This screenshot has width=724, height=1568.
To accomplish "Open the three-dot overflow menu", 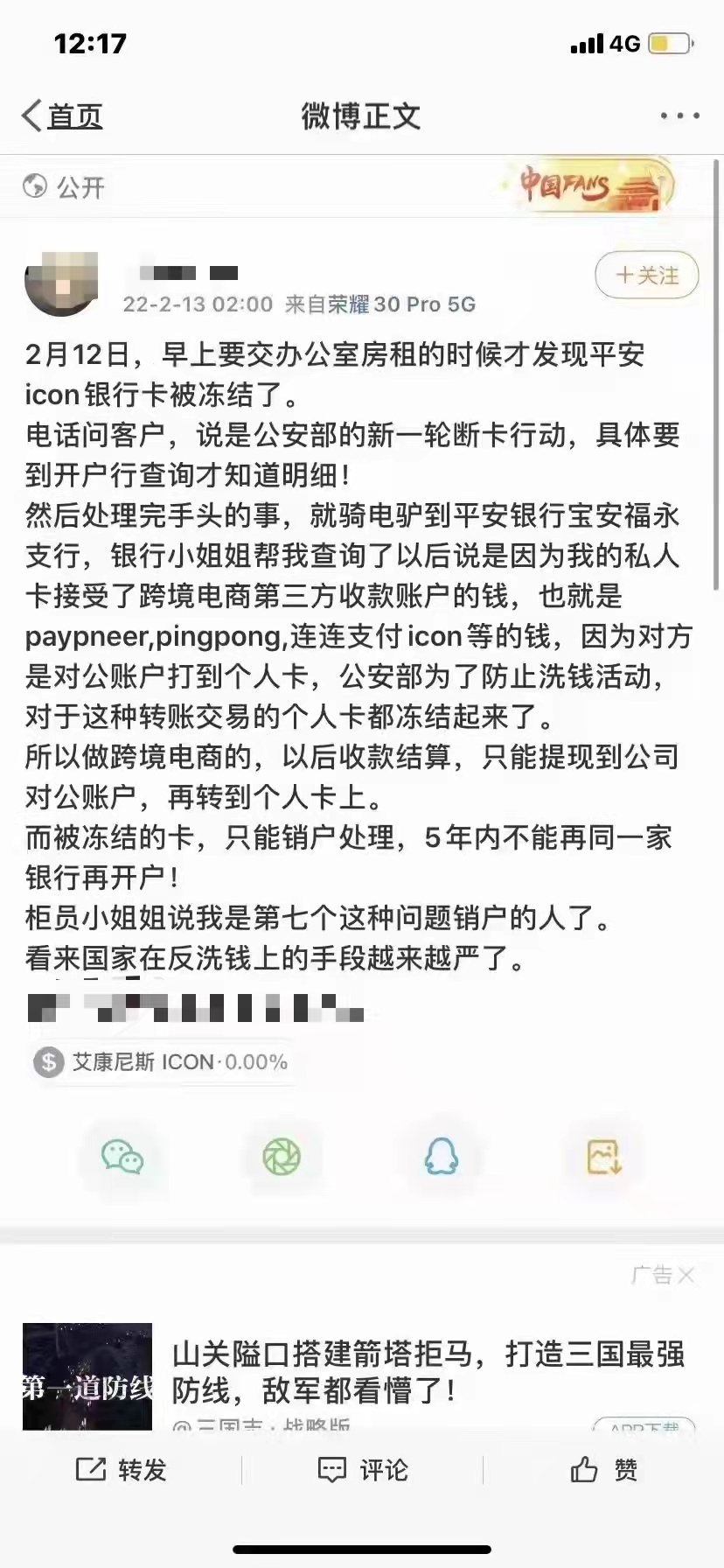I will pos(679,115).
